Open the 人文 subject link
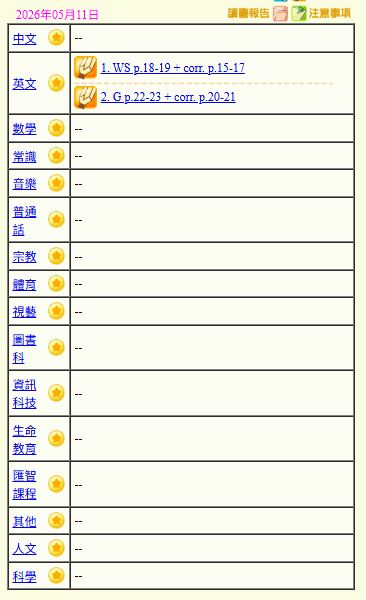This screenshot has height=600, width=366. tap(25, 549)
